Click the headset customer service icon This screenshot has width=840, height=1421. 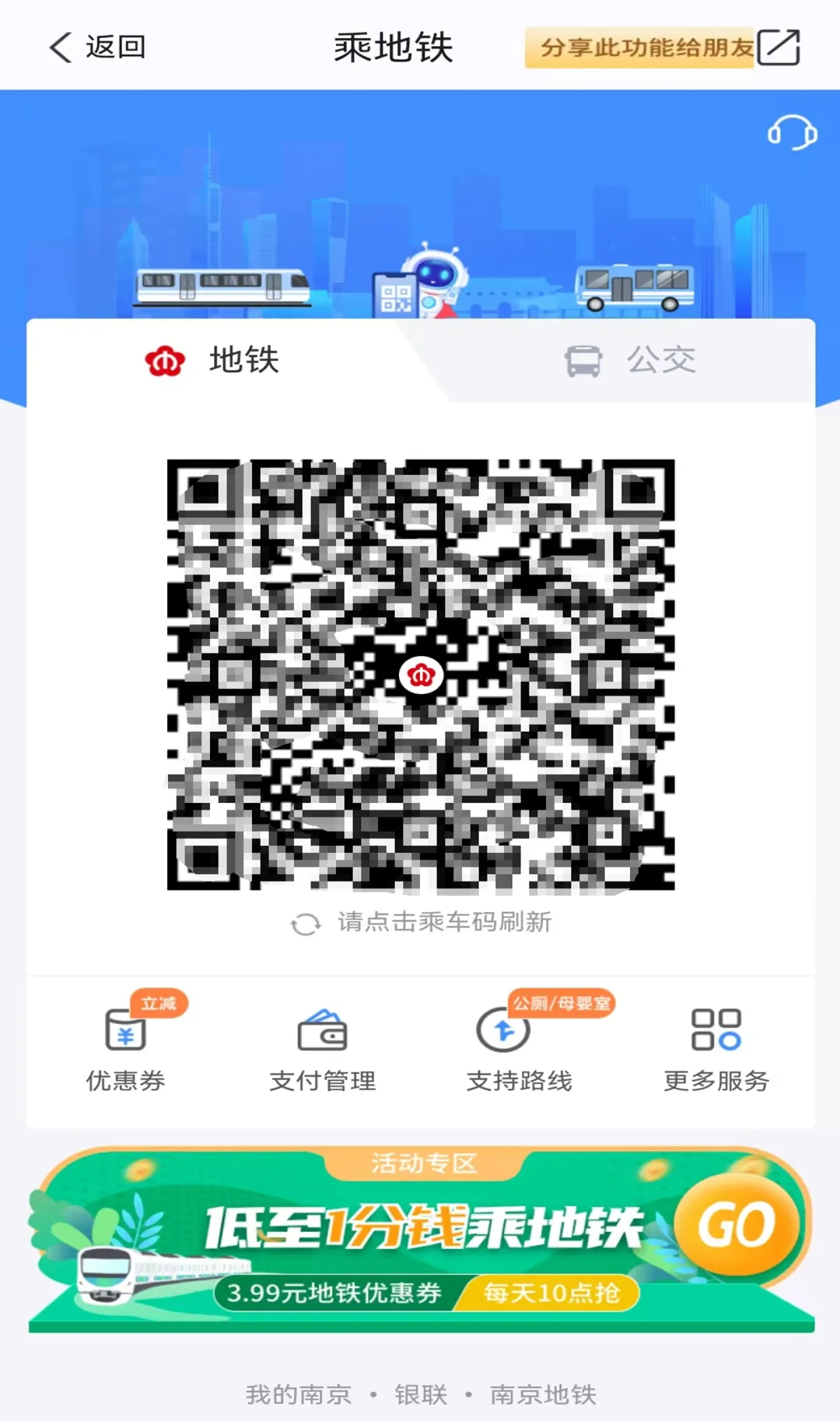791,134
